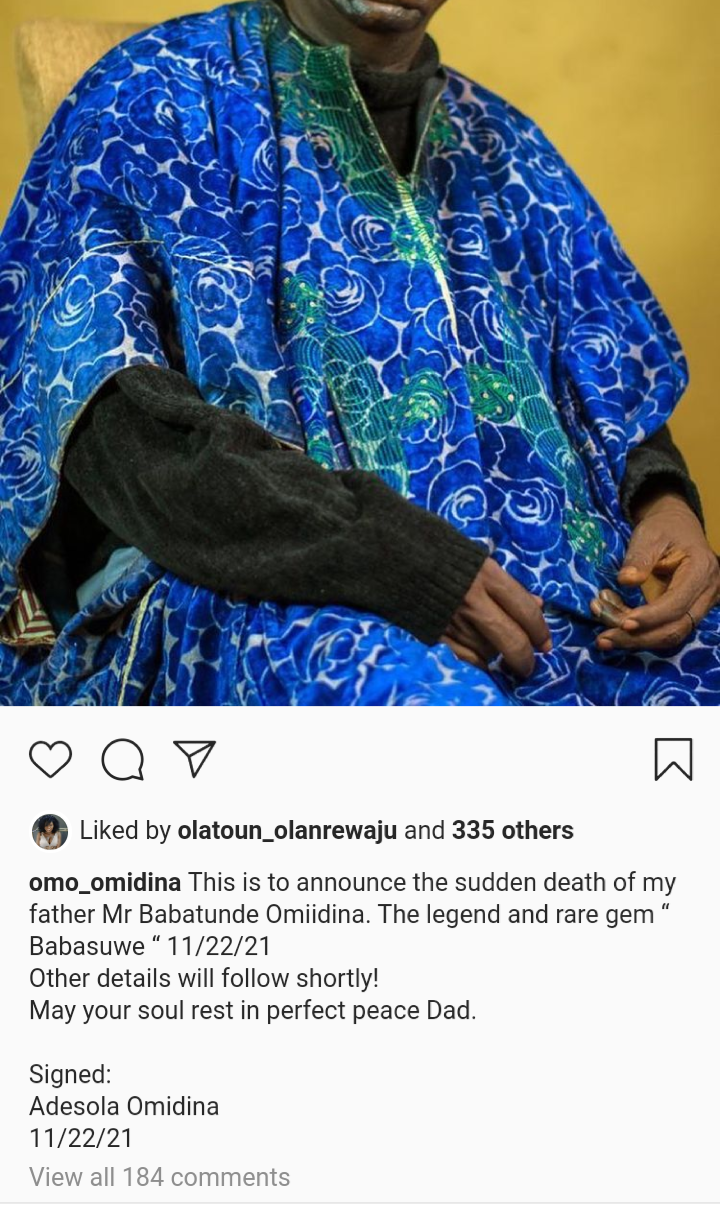Share the post via paper plane icon
This screenshot has height=1205, width=720.
point(194,759)
